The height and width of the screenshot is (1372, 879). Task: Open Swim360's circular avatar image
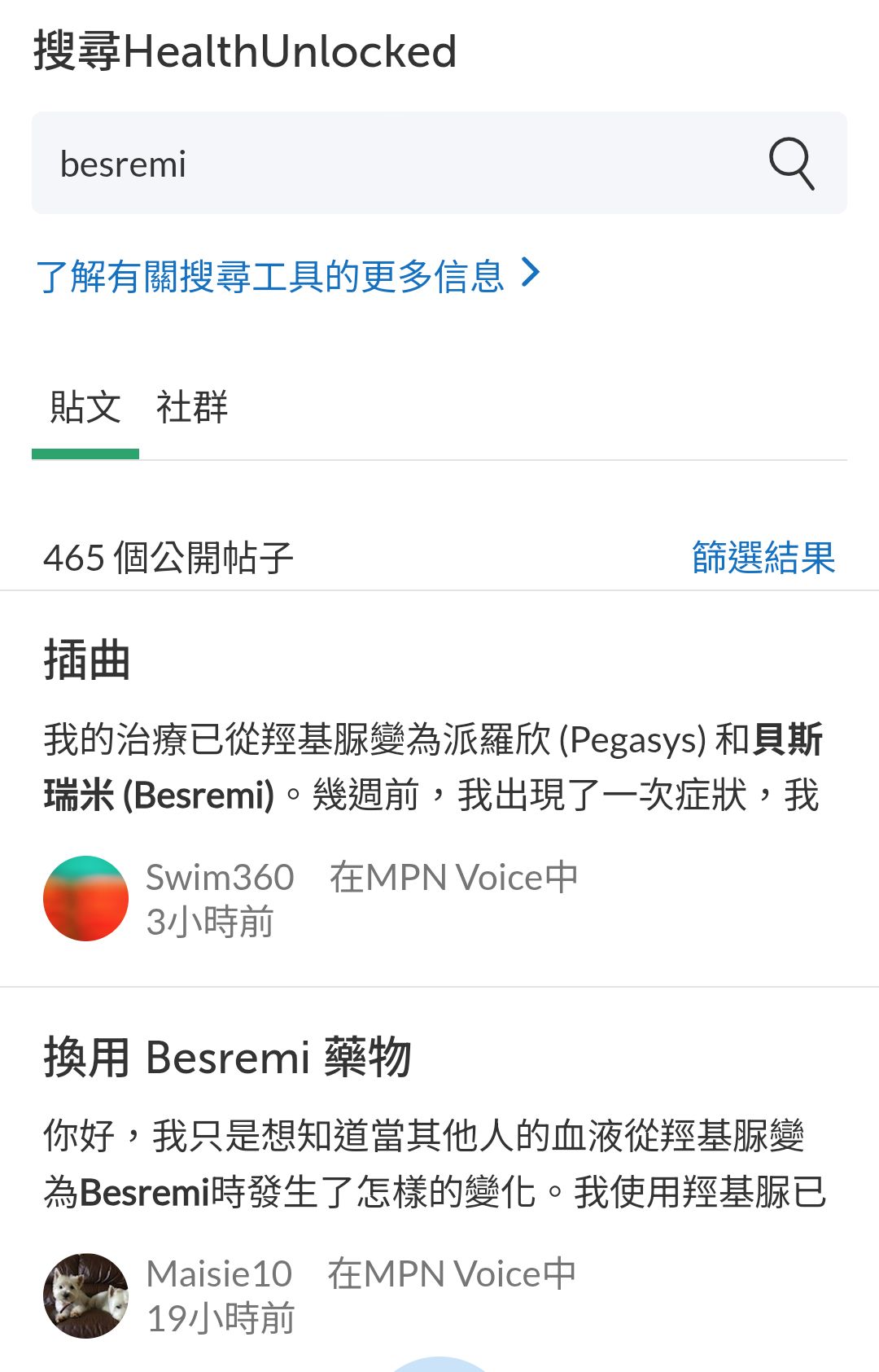[85, 898]
